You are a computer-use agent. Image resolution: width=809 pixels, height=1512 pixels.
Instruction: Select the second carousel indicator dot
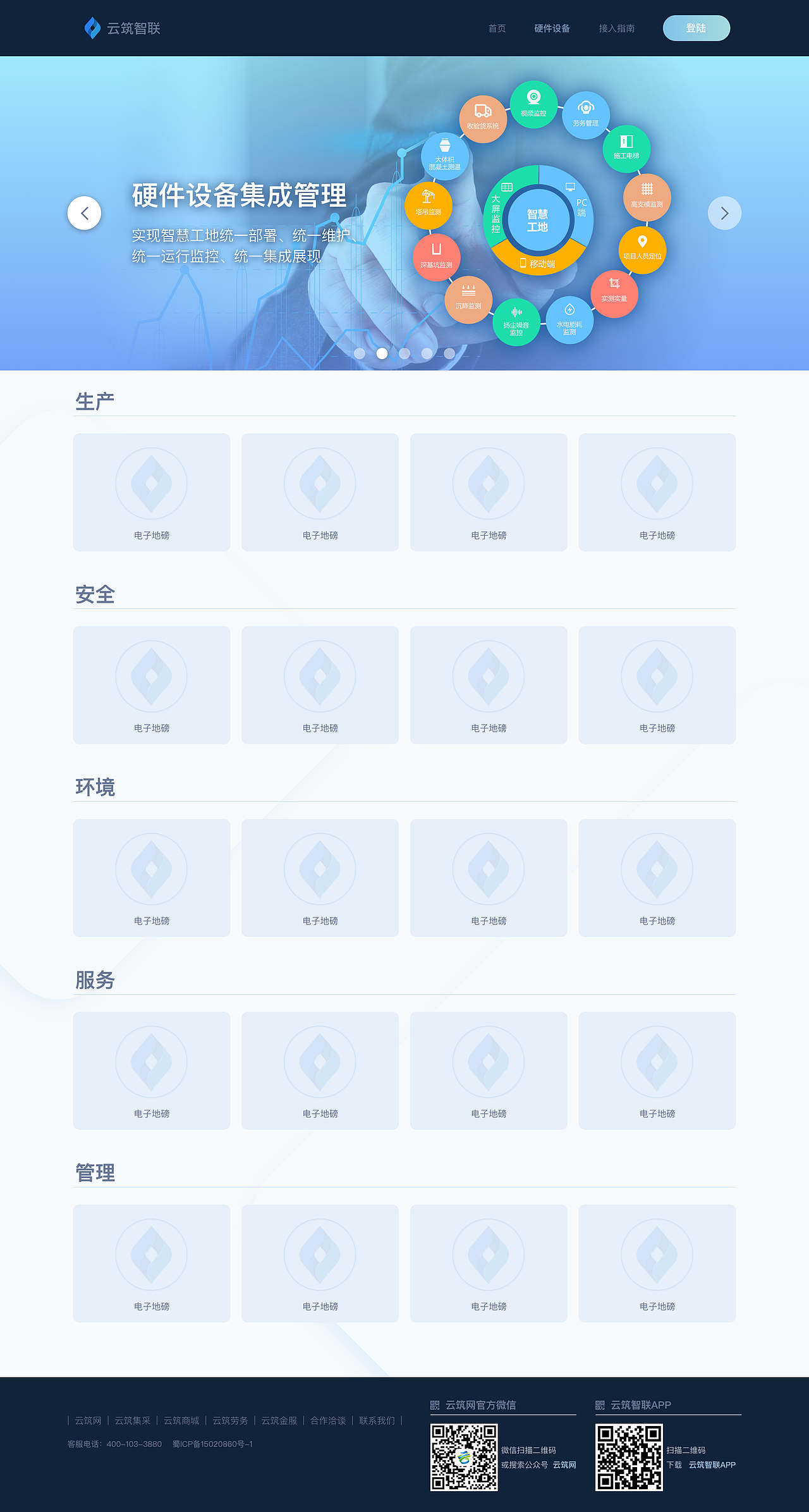[x=381, y=354]
